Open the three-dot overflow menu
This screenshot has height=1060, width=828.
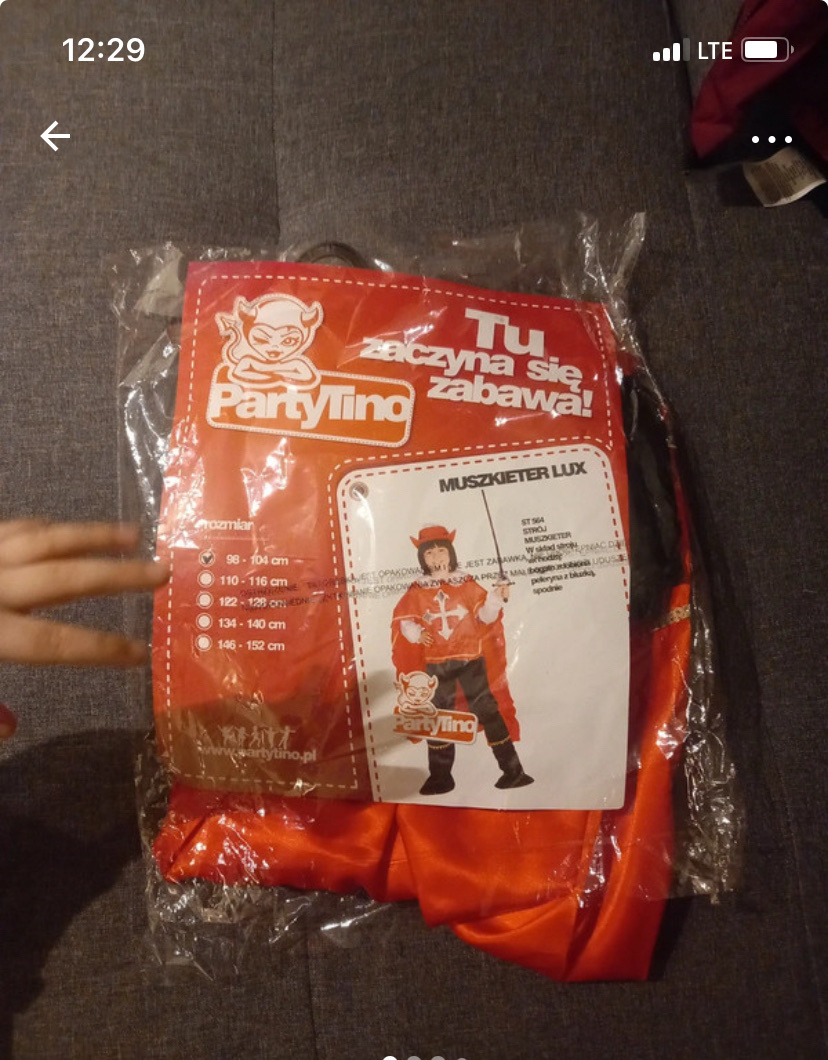[771, 139]
